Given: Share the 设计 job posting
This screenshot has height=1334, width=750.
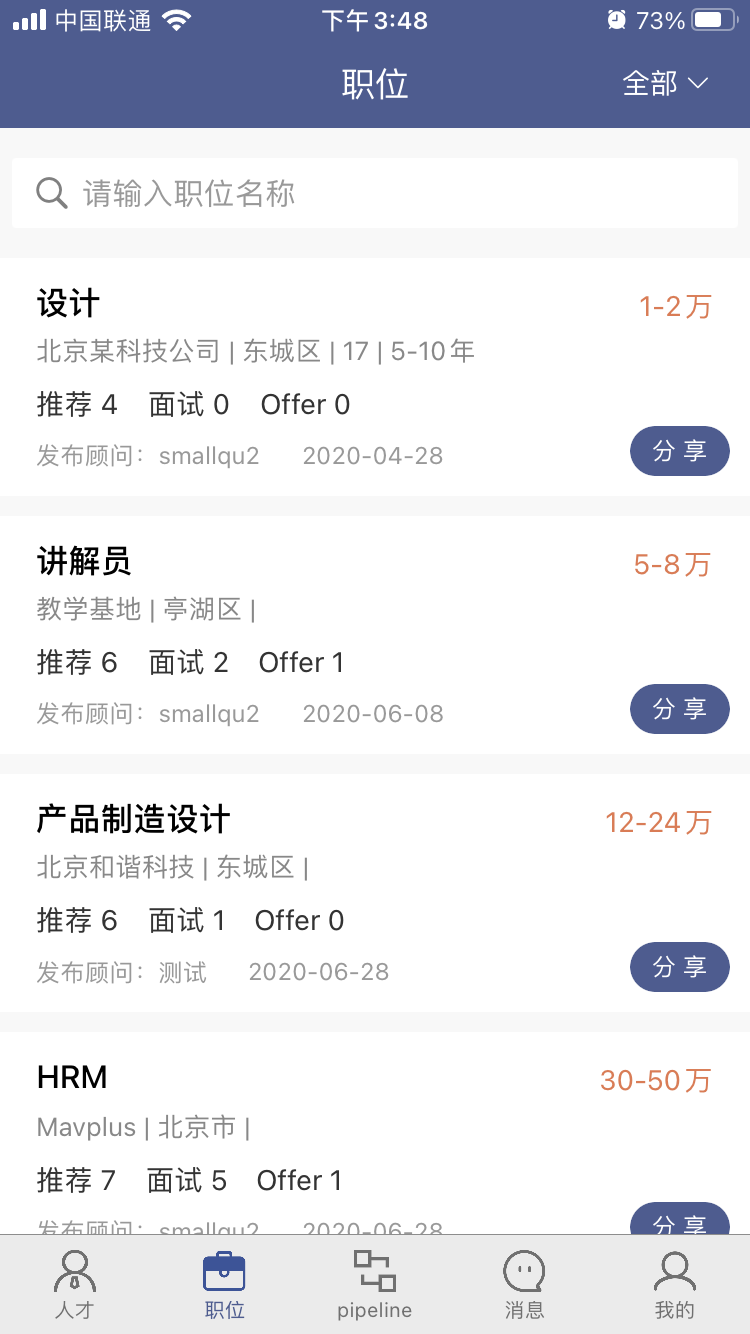Looking at the screenshot, I should coord(679,451).
